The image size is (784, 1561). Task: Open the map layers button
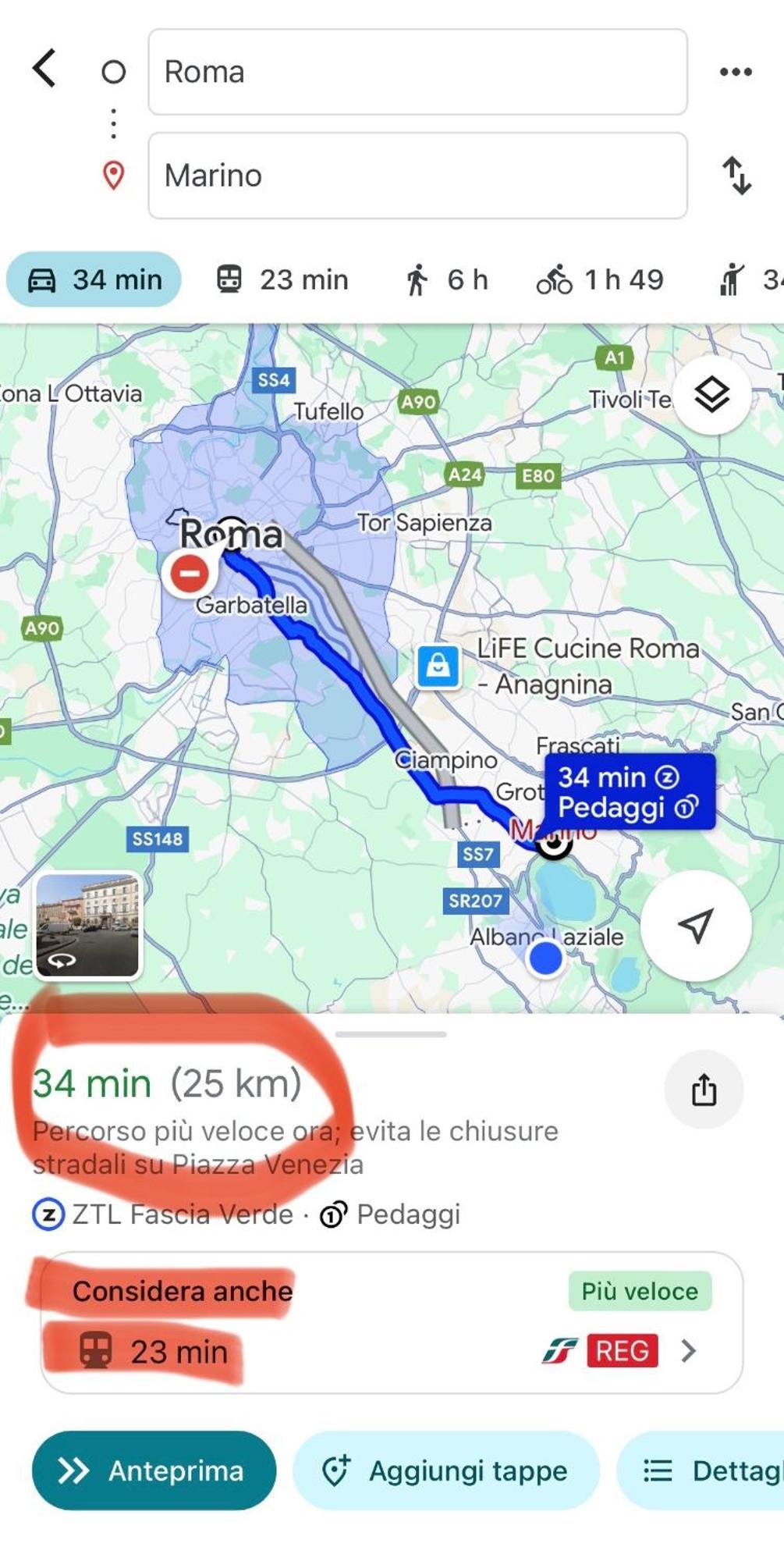711,395
